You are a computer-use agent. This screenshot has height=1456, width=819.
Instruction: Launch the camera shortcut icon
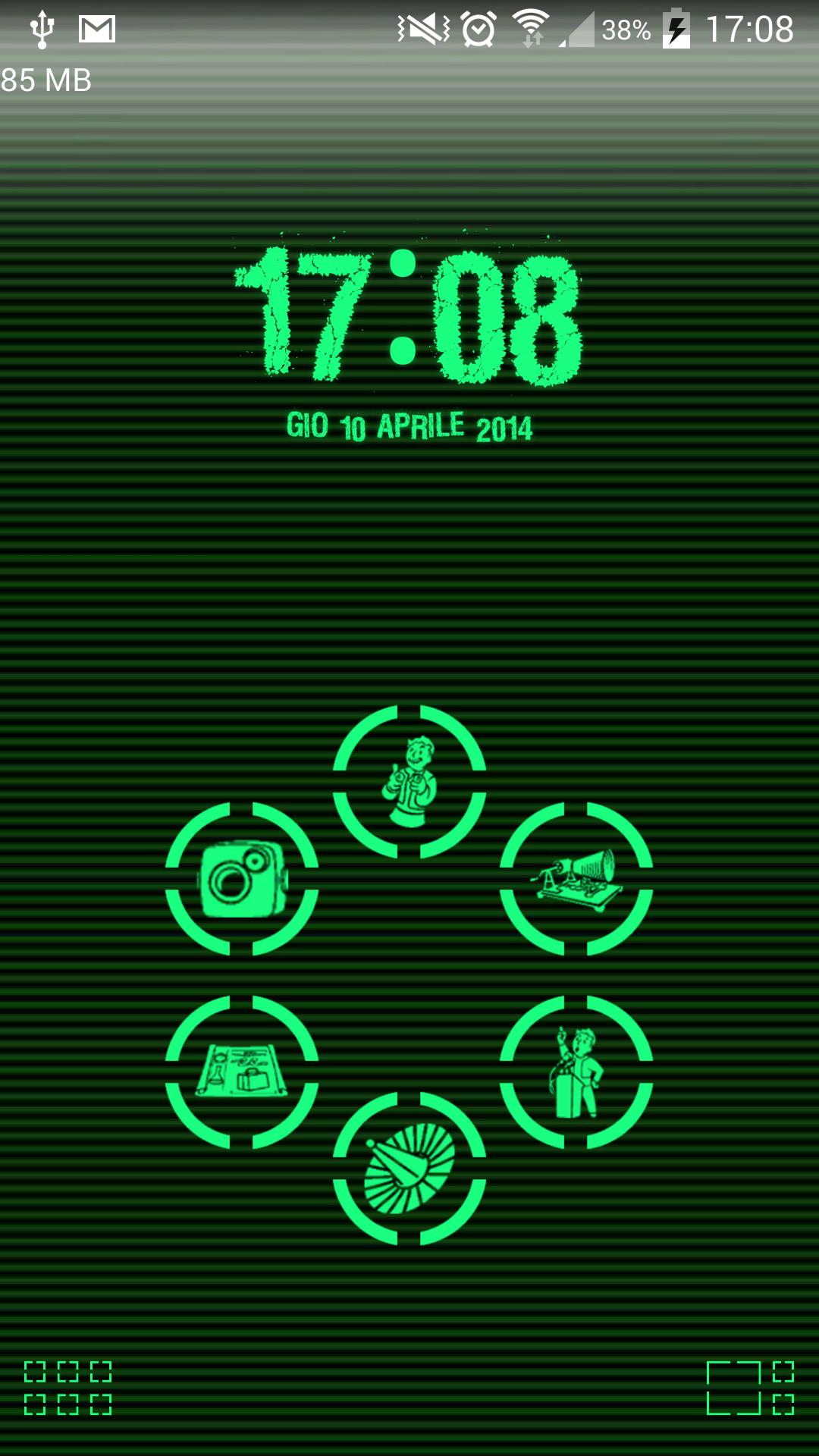[242, 879]
